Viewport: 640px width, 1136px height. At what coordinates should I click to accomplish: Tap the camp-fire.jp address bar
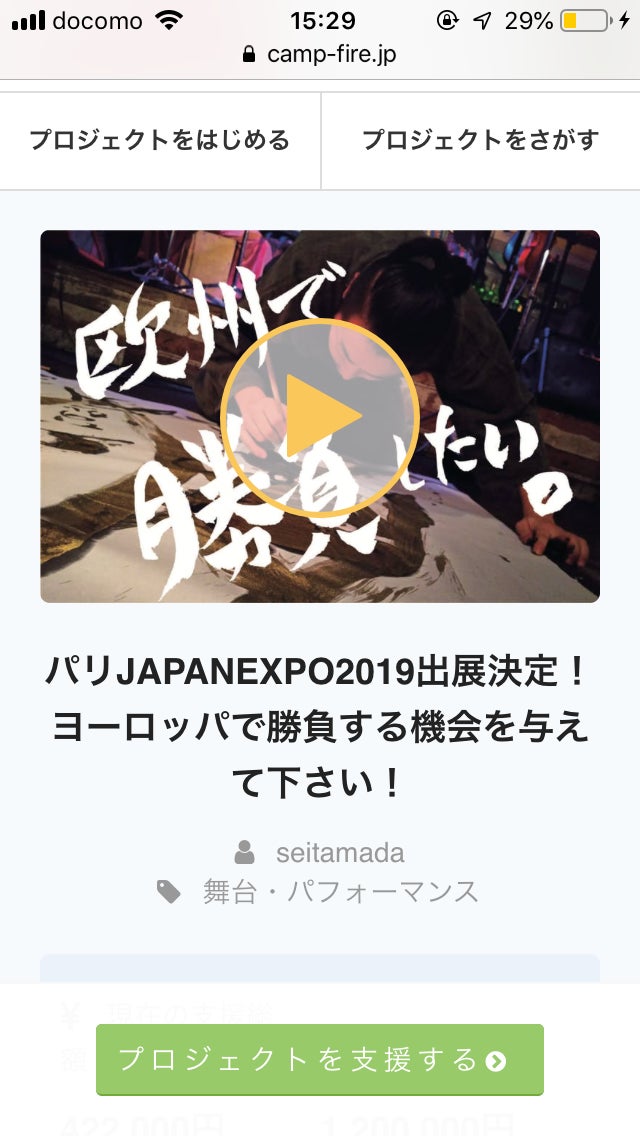tap(320, 54)
